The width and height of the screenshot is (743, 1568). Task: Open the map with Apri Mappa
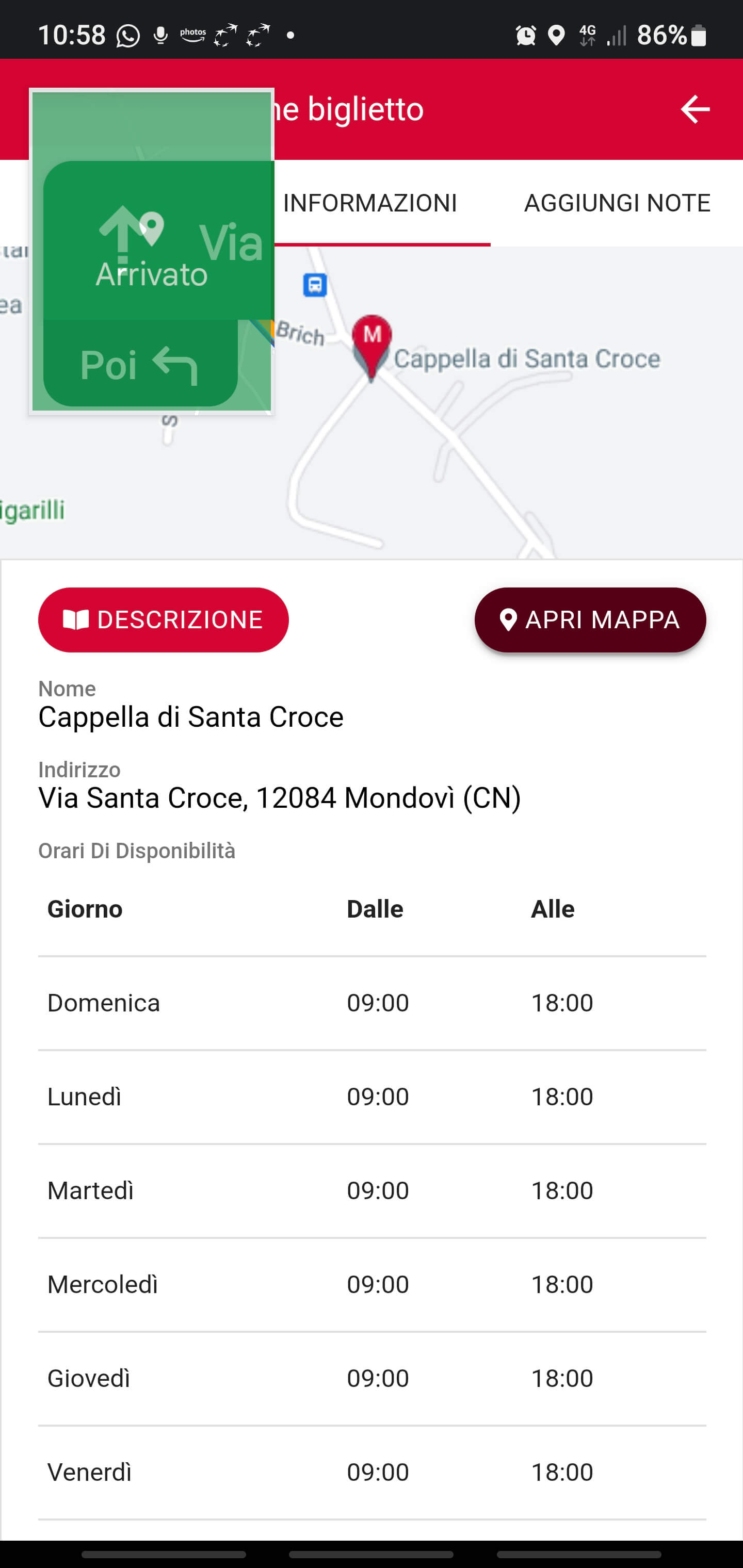click(590, 619)
